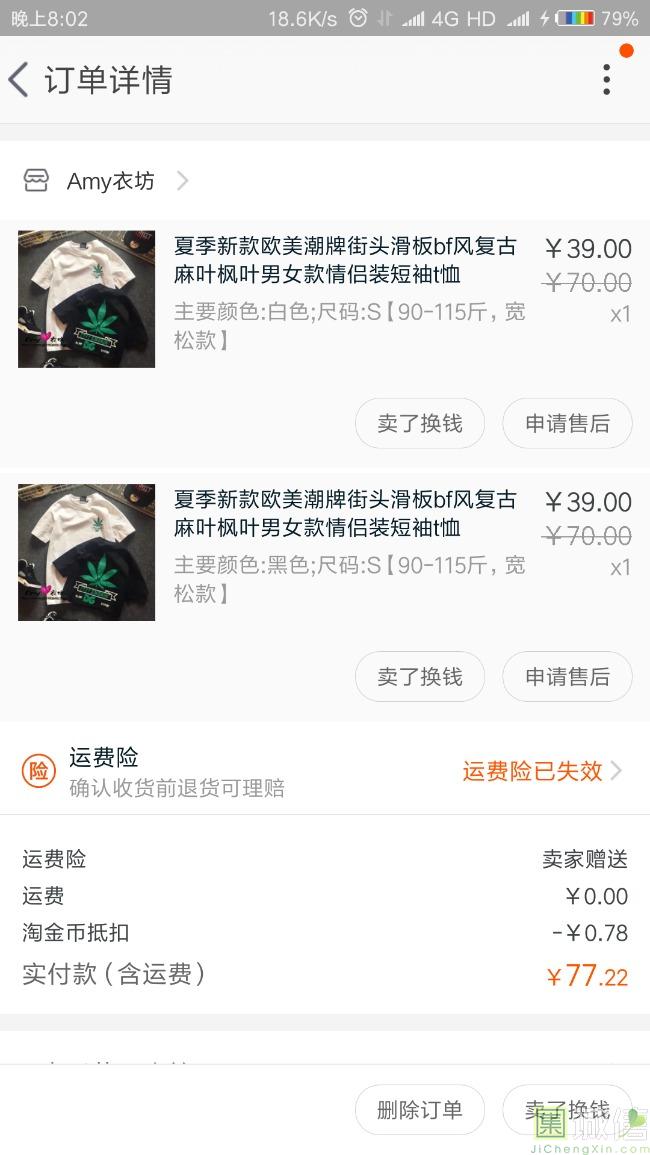650x1155 pixels.
Task: Tap 卖了换钱 for the 白色 item
Action: coord(420,424)
